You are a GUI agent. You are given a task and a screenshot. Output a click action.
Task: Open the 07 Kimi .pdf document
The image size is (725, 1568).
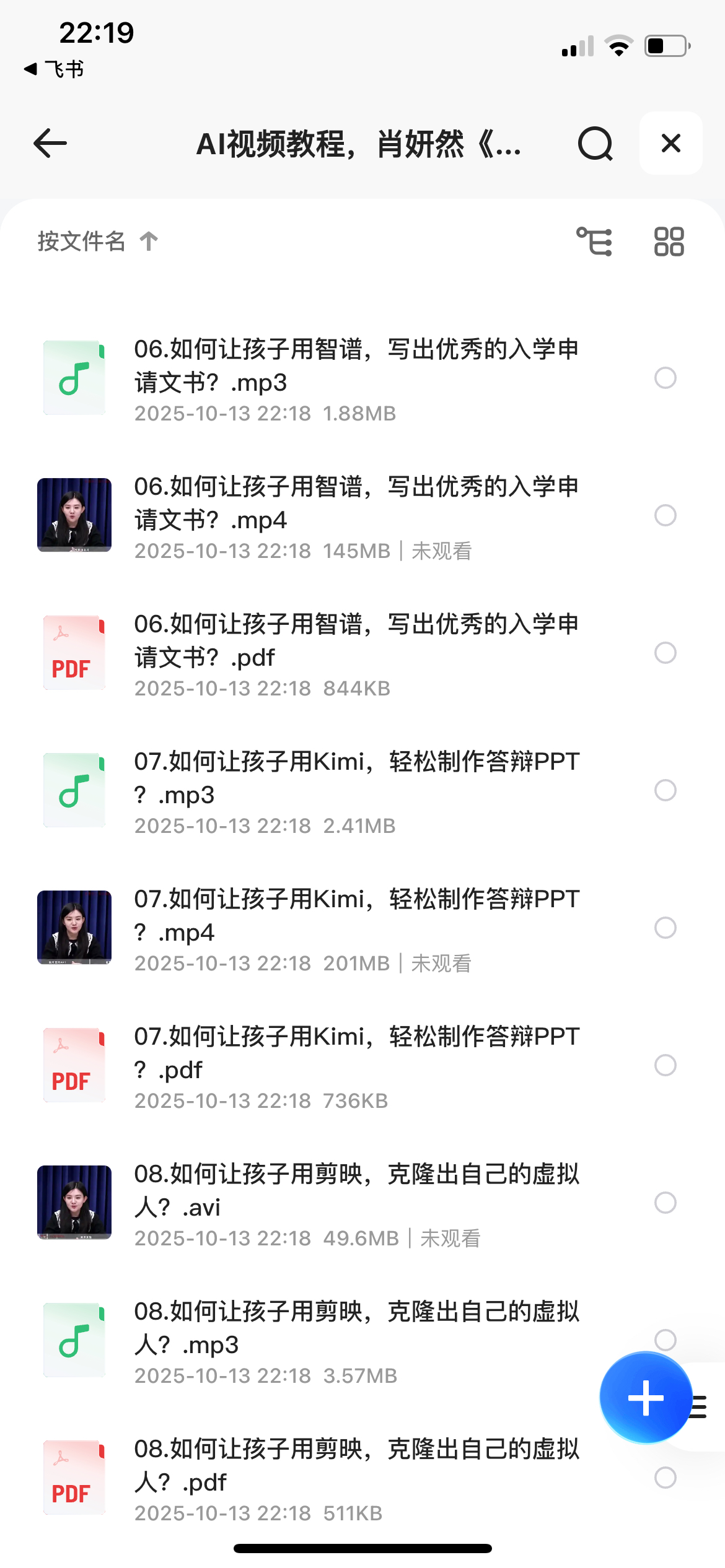coord(356,1053)
